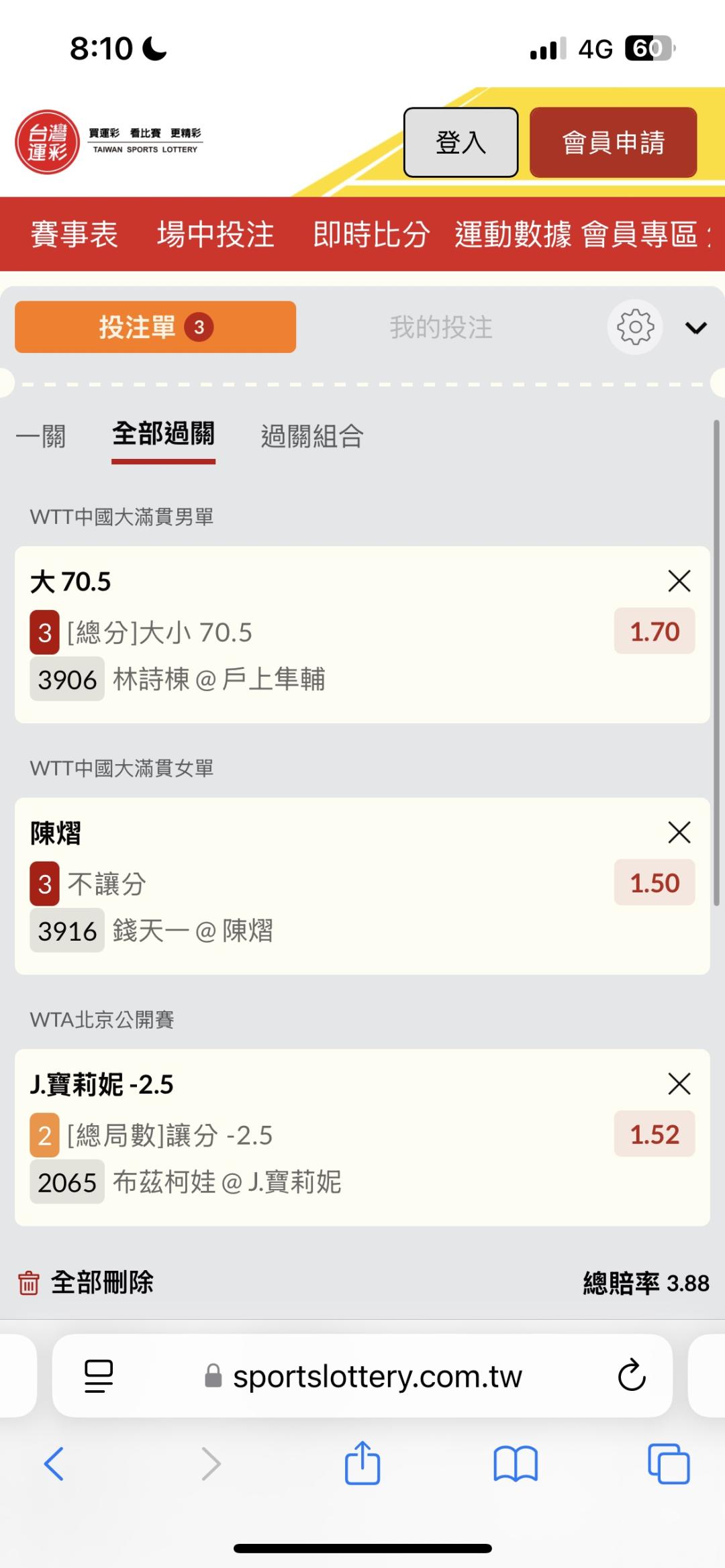Viewport: 725px width, 1568px height.
Task: Remove the 大 70.5 selection
Action: click(x=679, y=581)
